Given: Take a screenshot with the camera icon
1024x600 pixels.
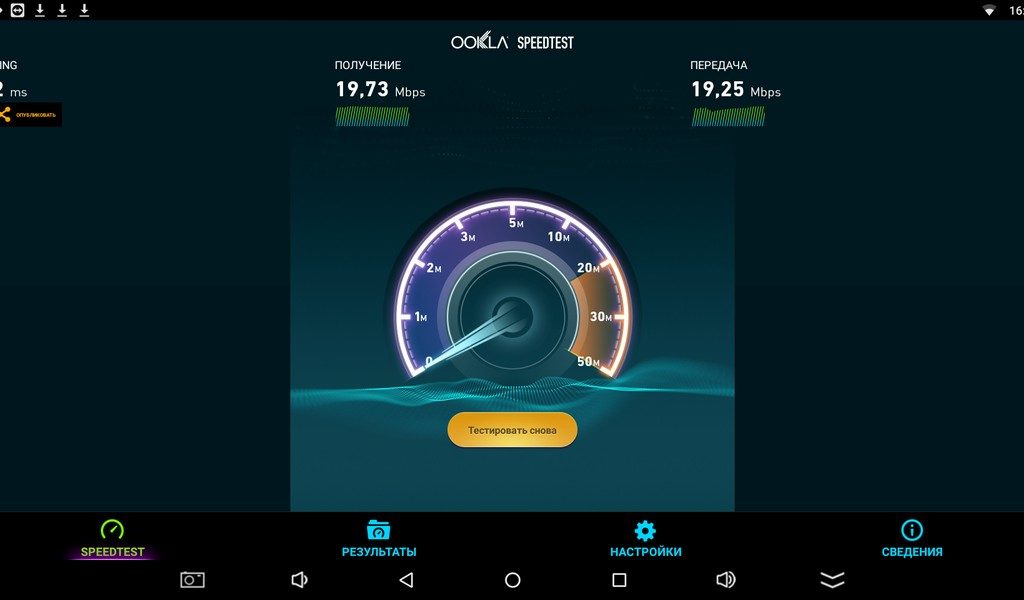Looking at the screenshot, I should (192, 580).
